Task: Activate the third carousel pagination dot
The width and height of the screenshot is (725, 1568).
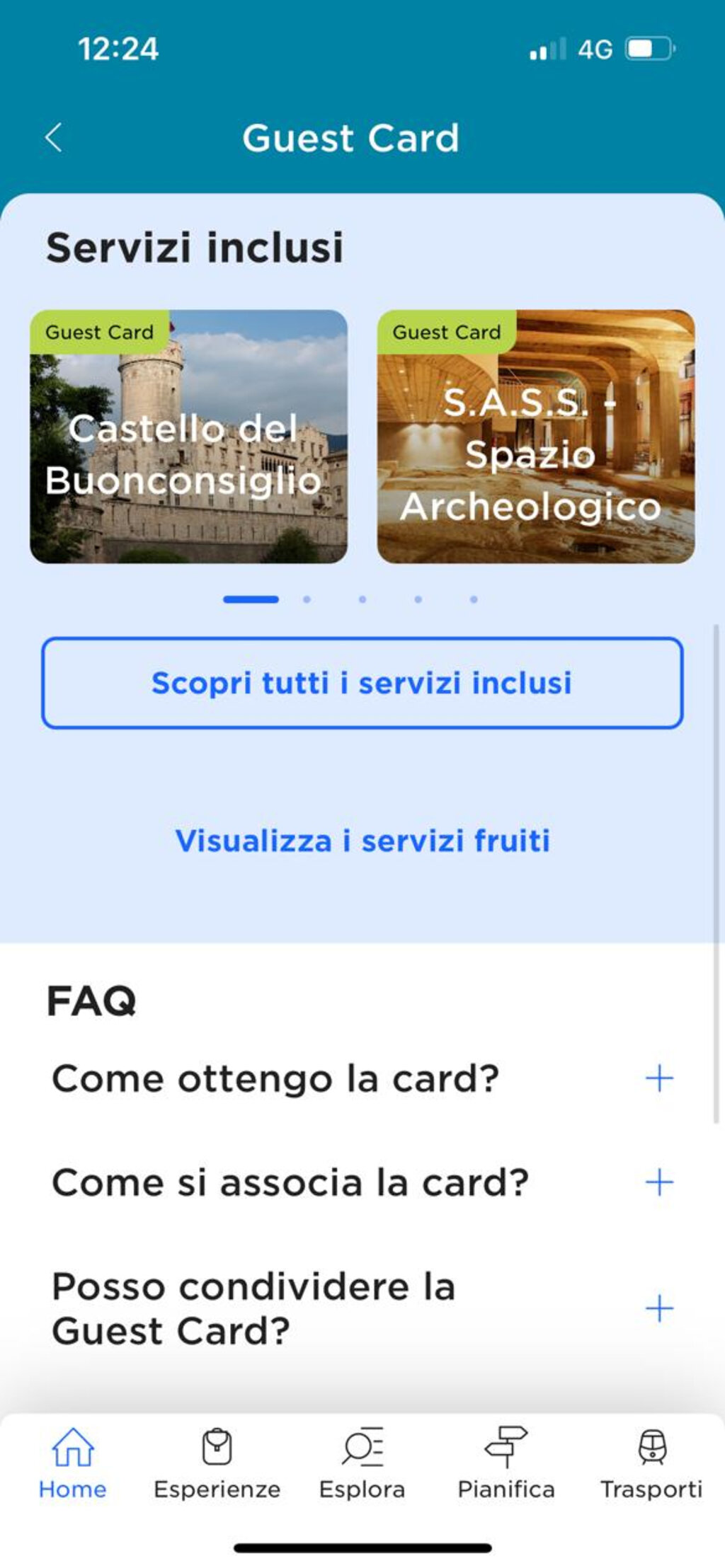Action: tap(362, 599)
